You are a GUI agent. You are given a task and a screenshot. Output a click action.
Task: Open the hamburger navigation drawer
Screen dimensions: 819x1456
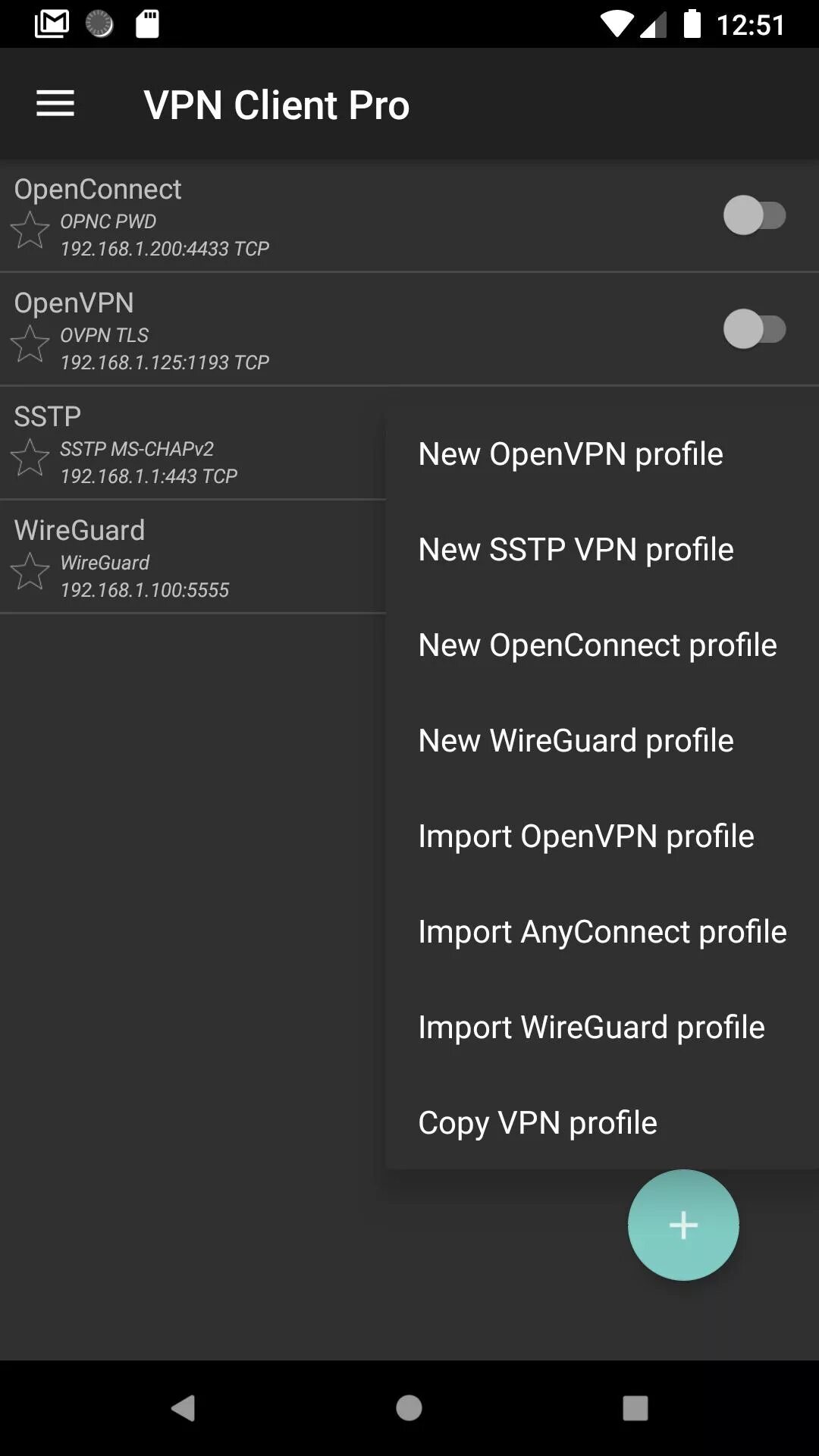(55, 104)
